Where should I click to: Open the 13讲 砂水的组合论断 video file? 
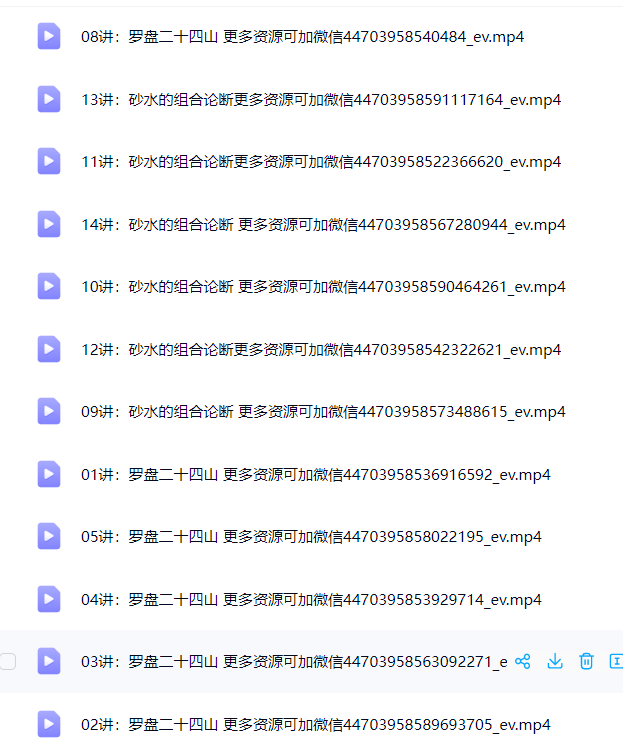click(x=320, y=99)
